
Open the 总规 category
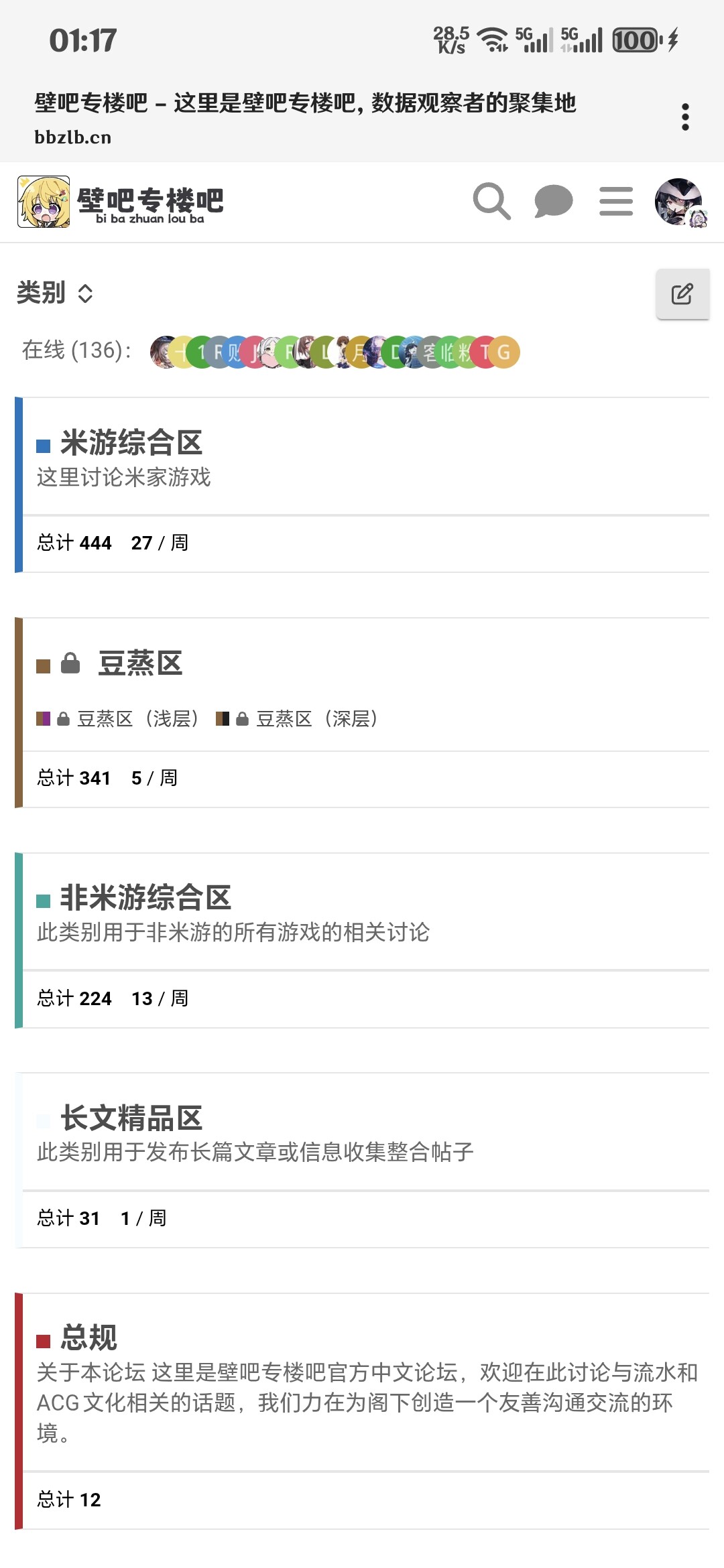tap(88, 1338)
